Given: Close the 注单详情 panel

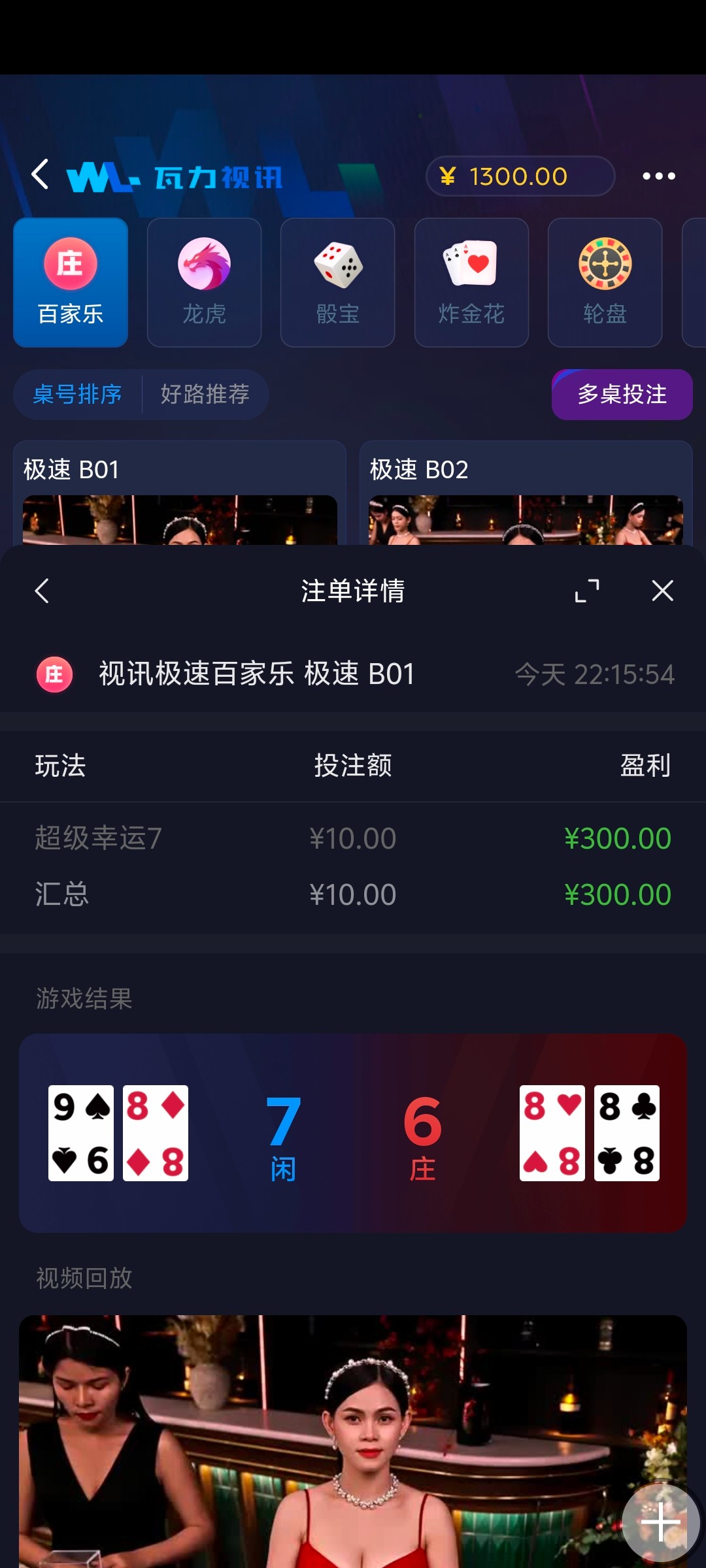Looking at the screenshot, I should (x=662, y=591).
